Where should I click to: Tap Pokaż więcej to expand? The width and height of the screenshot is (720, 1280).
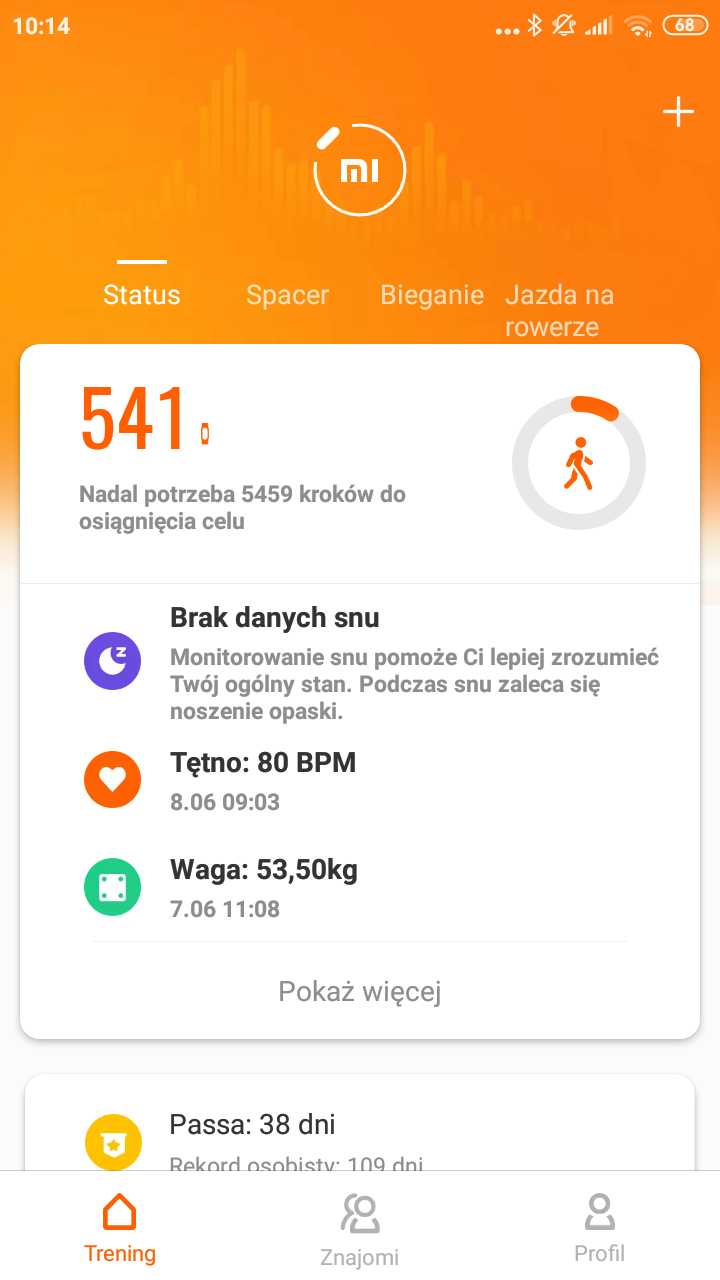coord(360,991)
